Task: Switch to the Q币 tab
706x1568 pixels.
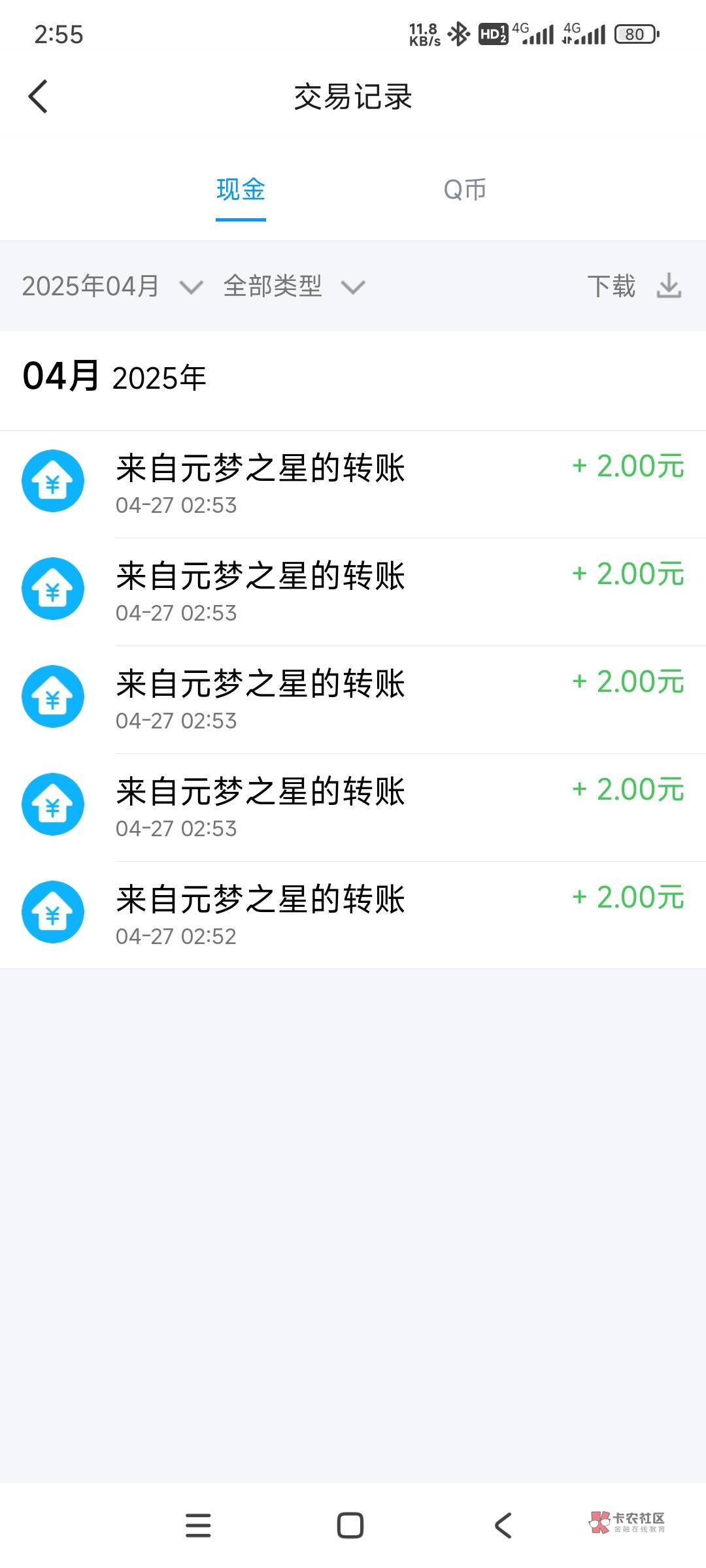Action: tap(465, 189)
